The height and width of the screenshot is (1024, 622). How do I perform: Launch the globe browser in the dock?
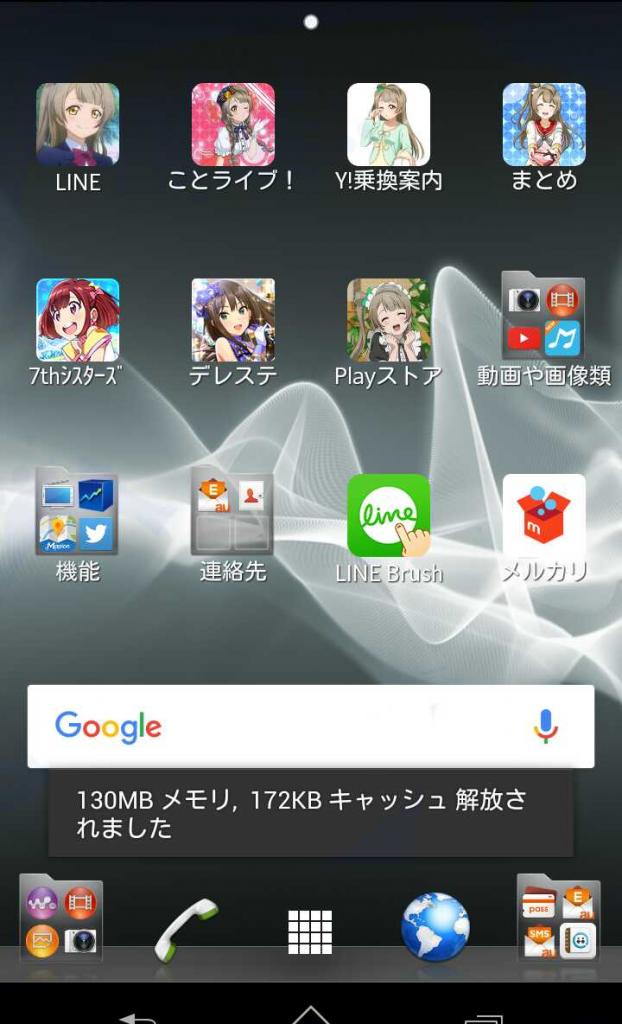click(x=435, y=928)
